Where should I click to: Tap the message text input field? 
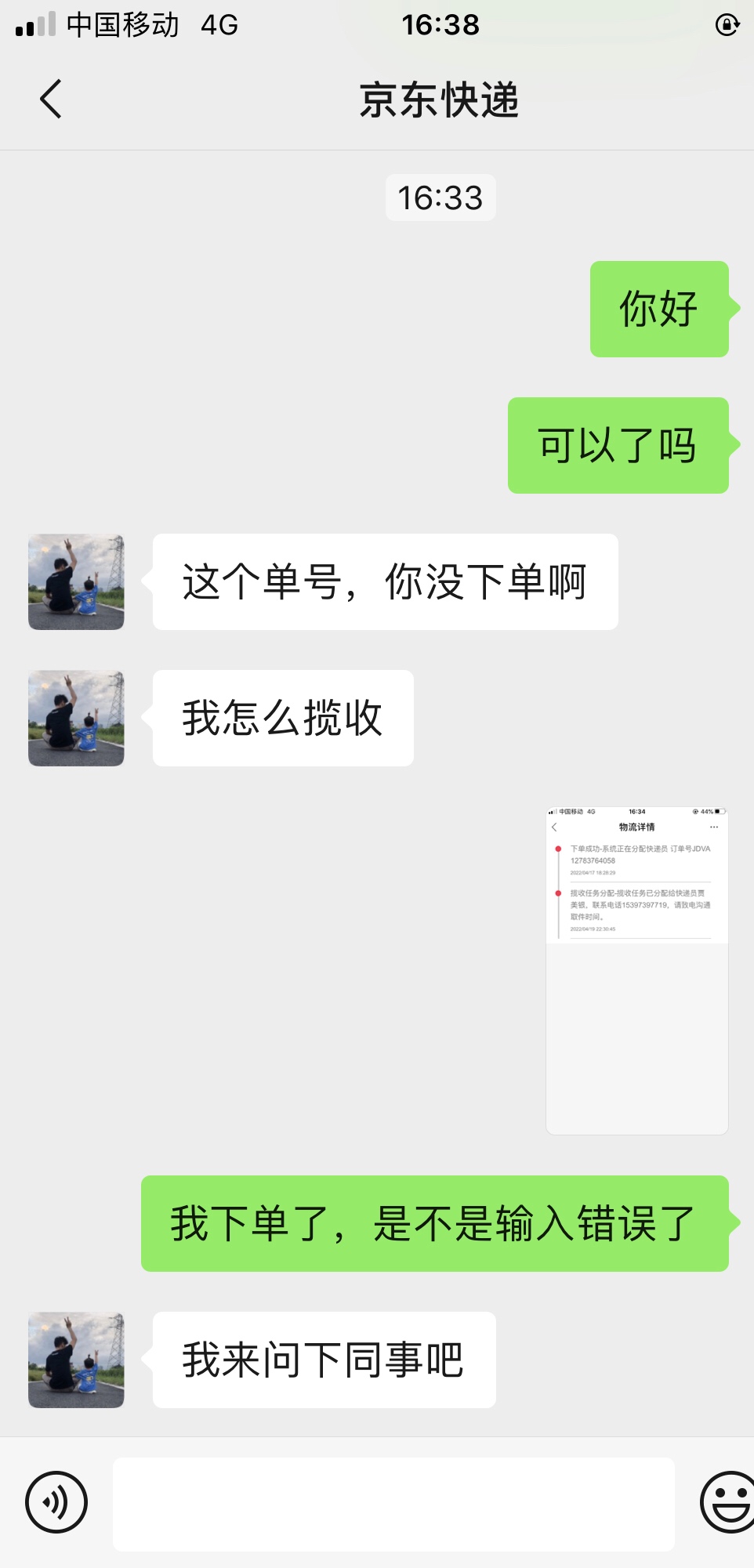(x=393, y=1504)
